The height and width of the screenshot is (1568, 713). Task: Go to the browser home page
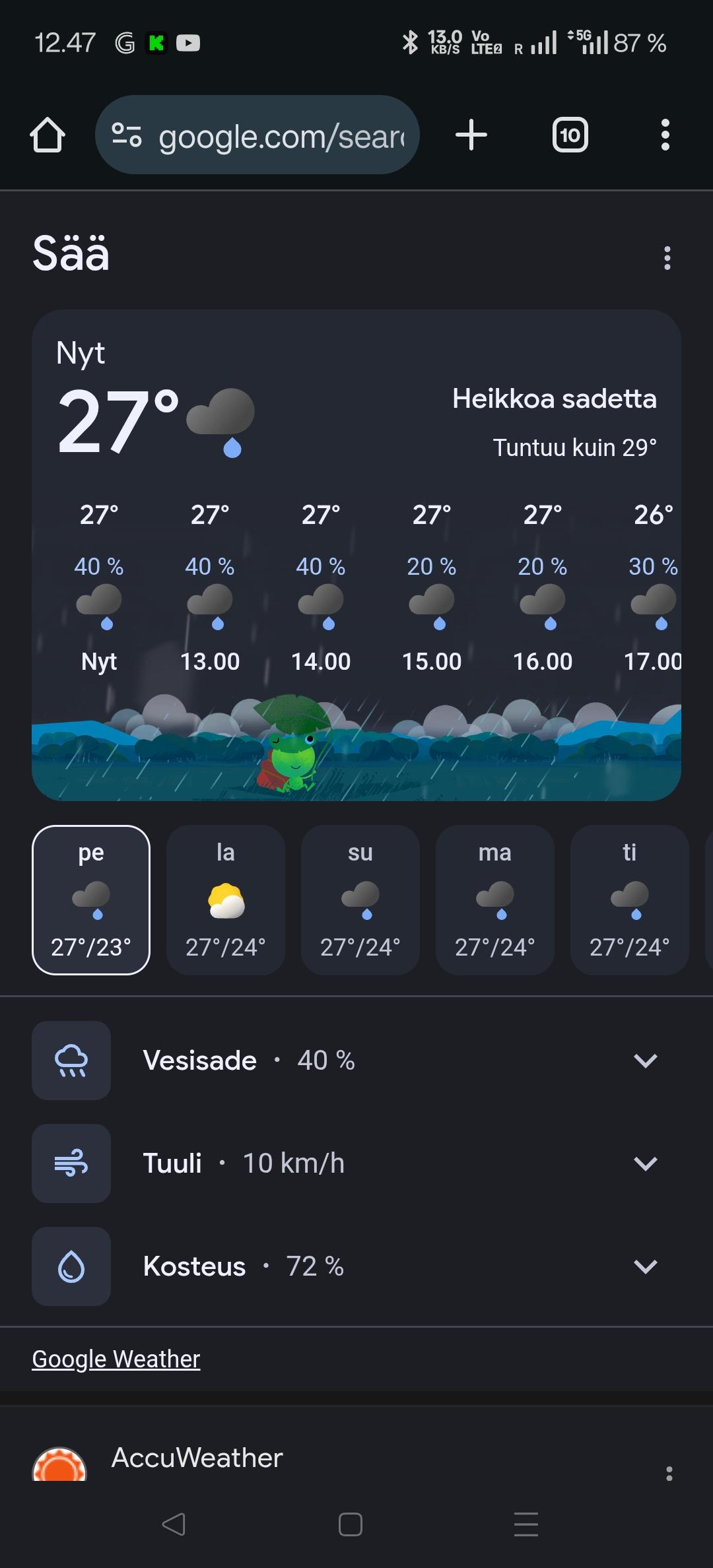tap(48, 135)
